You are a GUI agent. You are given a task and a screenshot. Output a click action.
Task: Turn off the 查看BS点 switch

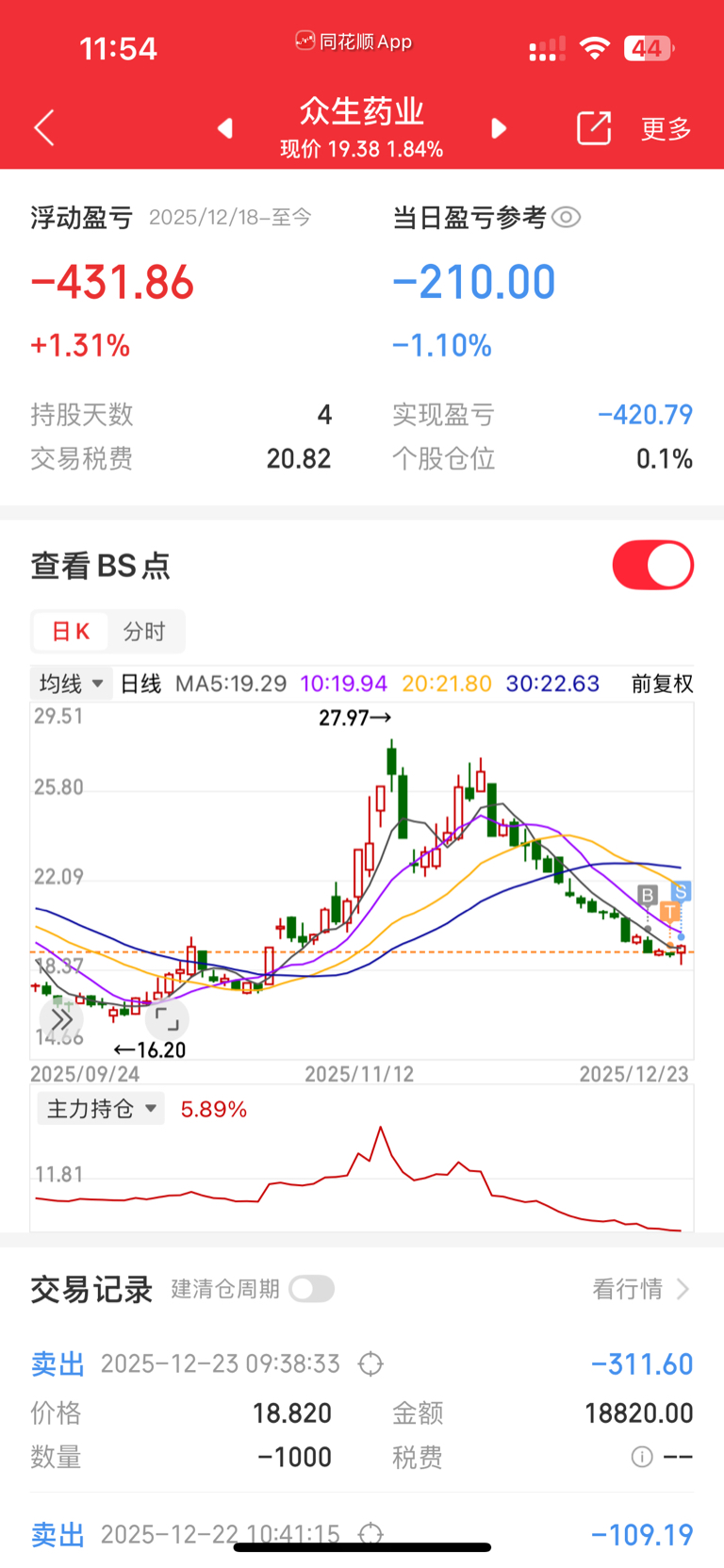tap(652, 565)
